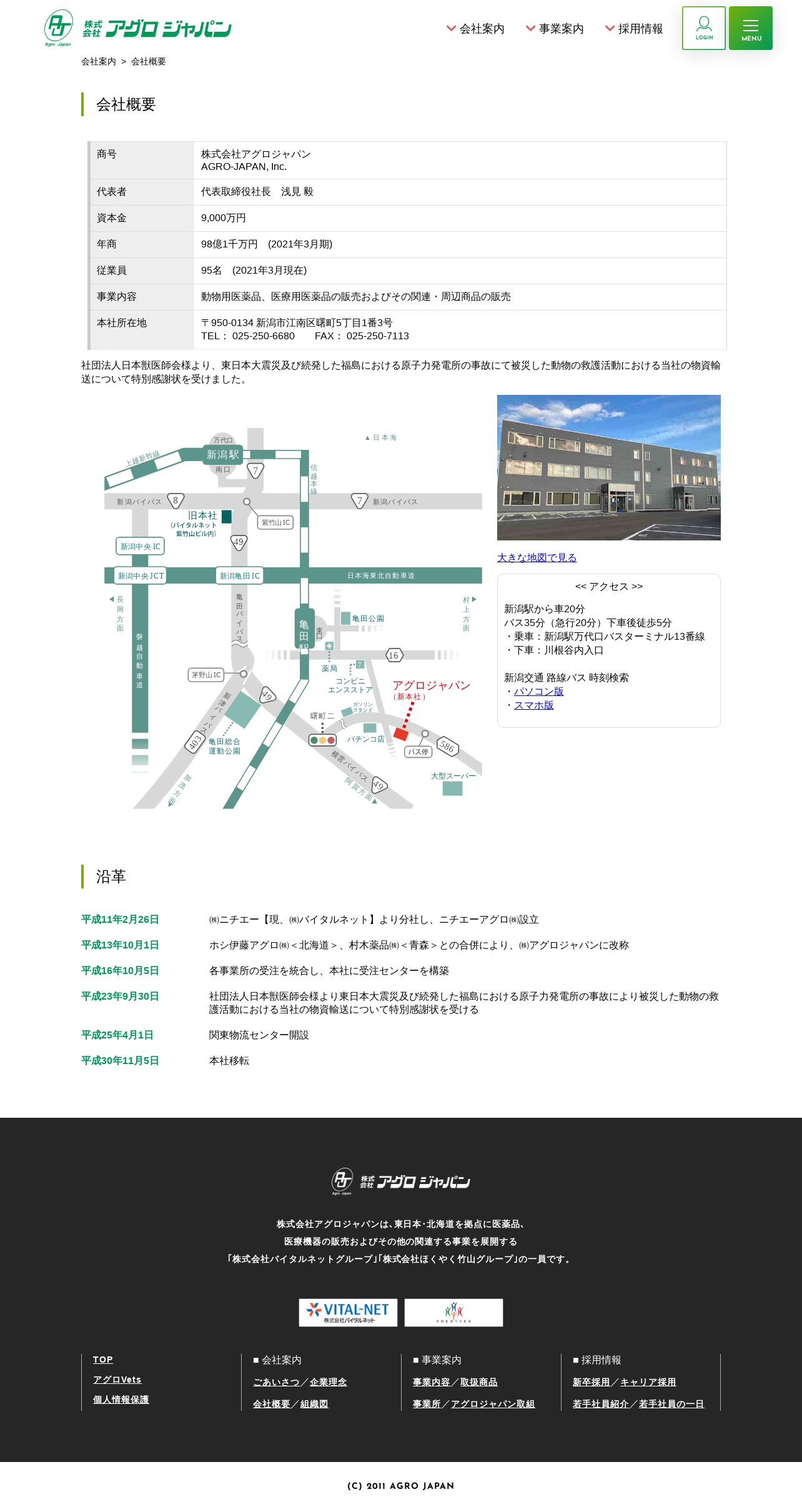Image resolution: width=802 pixels, height=1512 pixels.
Task: Open the 若手社員の一日 footer link
Action: point(671,1404)
